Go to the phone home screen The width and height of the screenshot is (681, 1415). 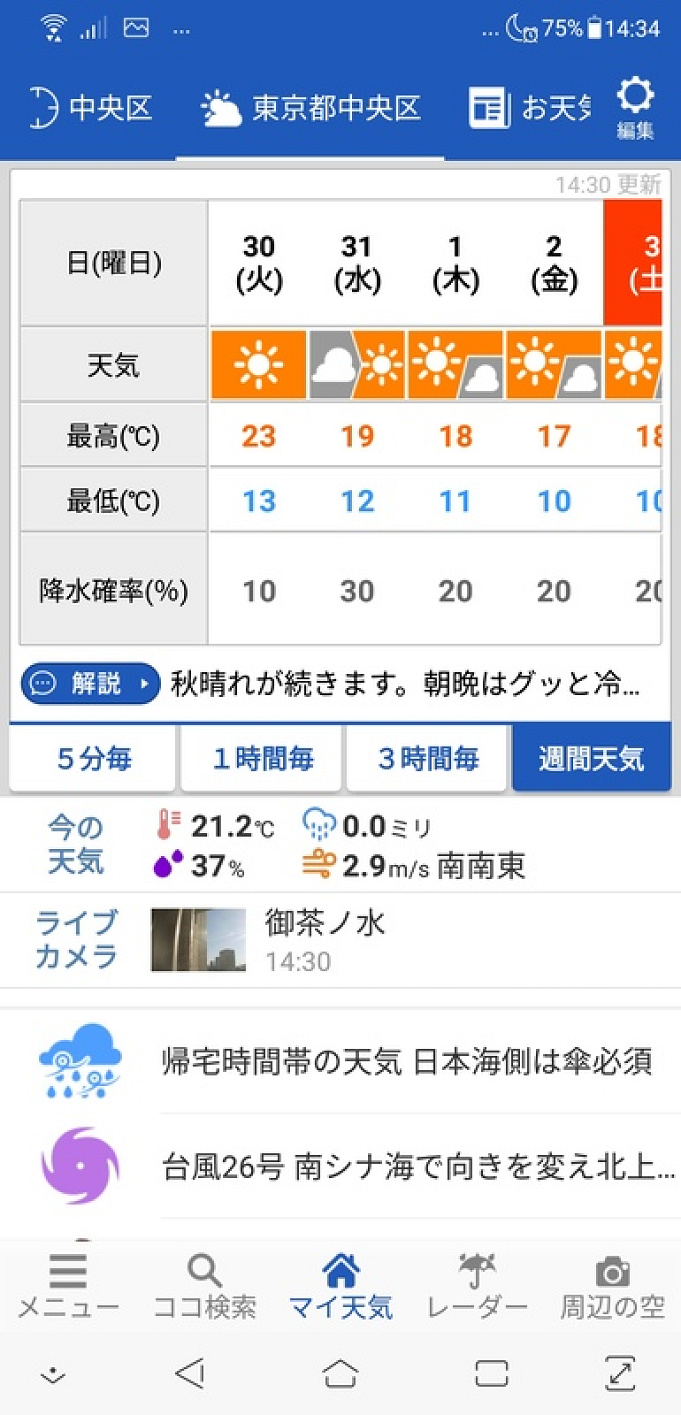341,1374
